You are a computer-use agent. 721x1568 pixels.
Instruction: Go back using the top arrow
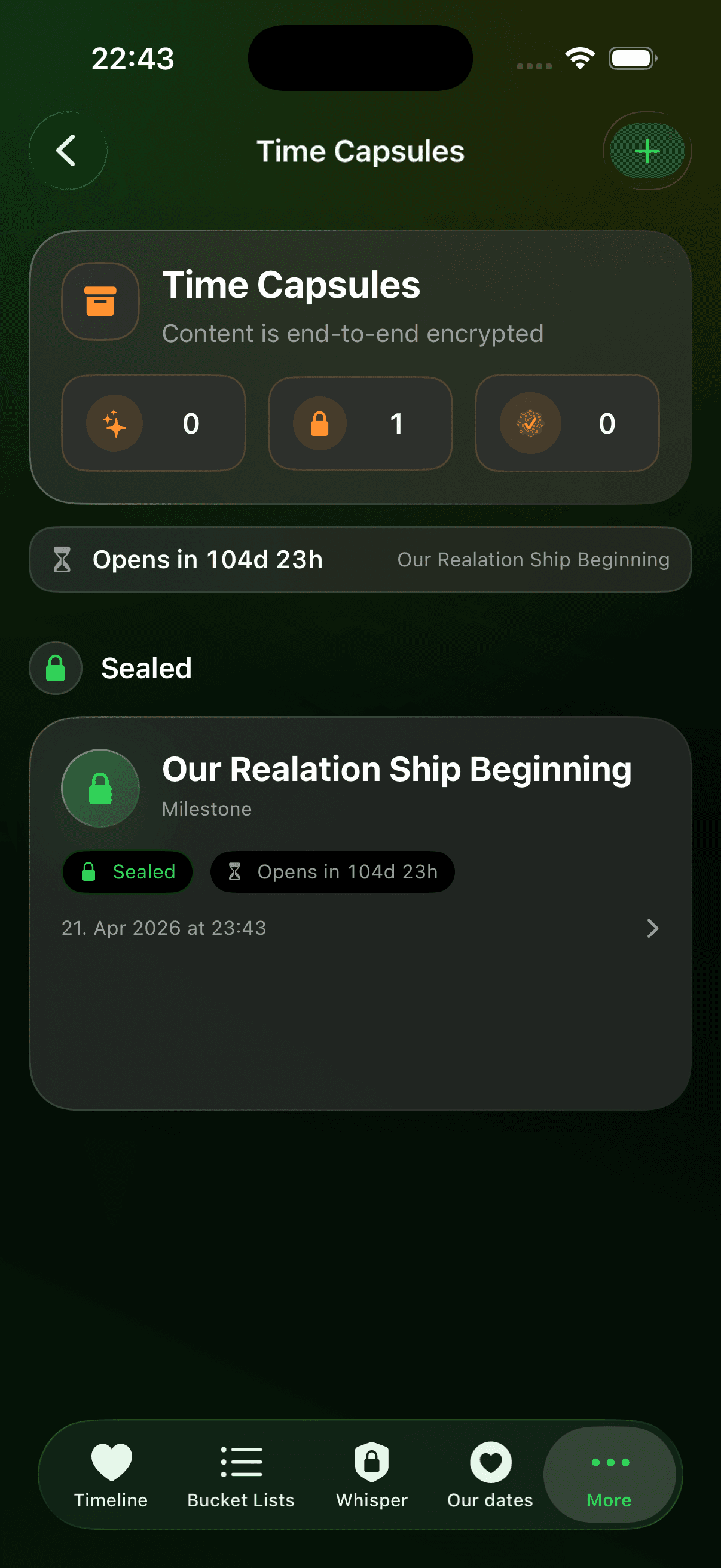click(x=67, y=150)
